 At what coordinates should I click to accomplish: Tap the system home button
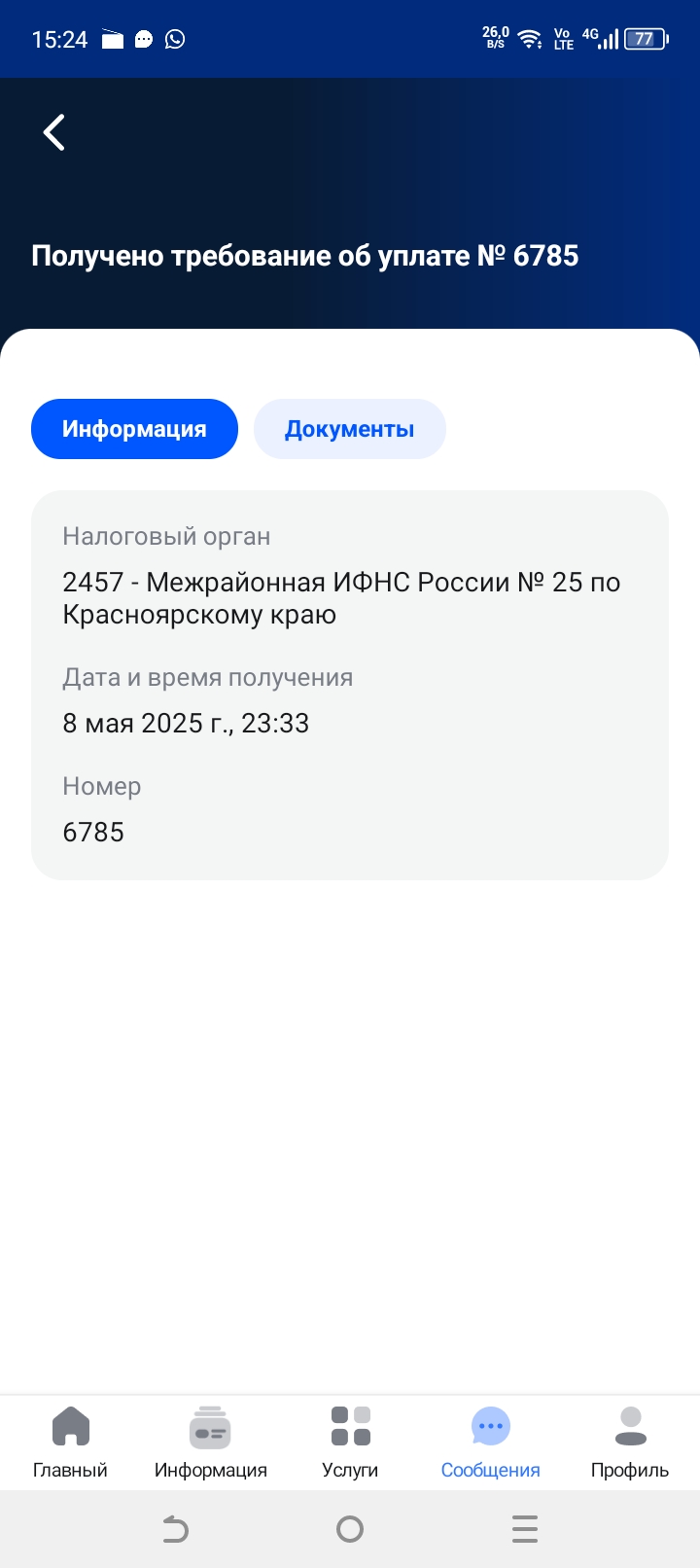350,1529
